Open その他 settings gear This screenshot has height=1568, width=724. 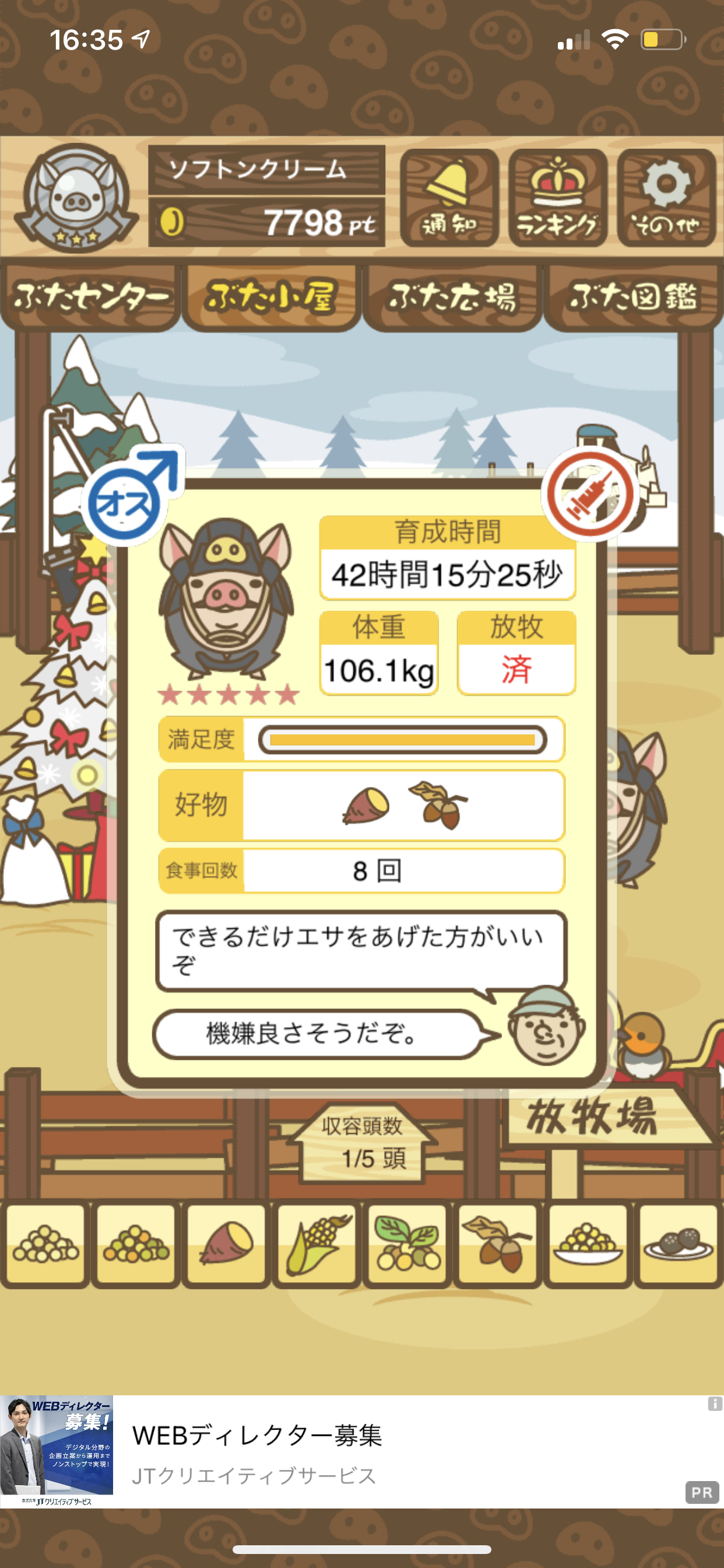pyautogui.click(x=666, y=197)
